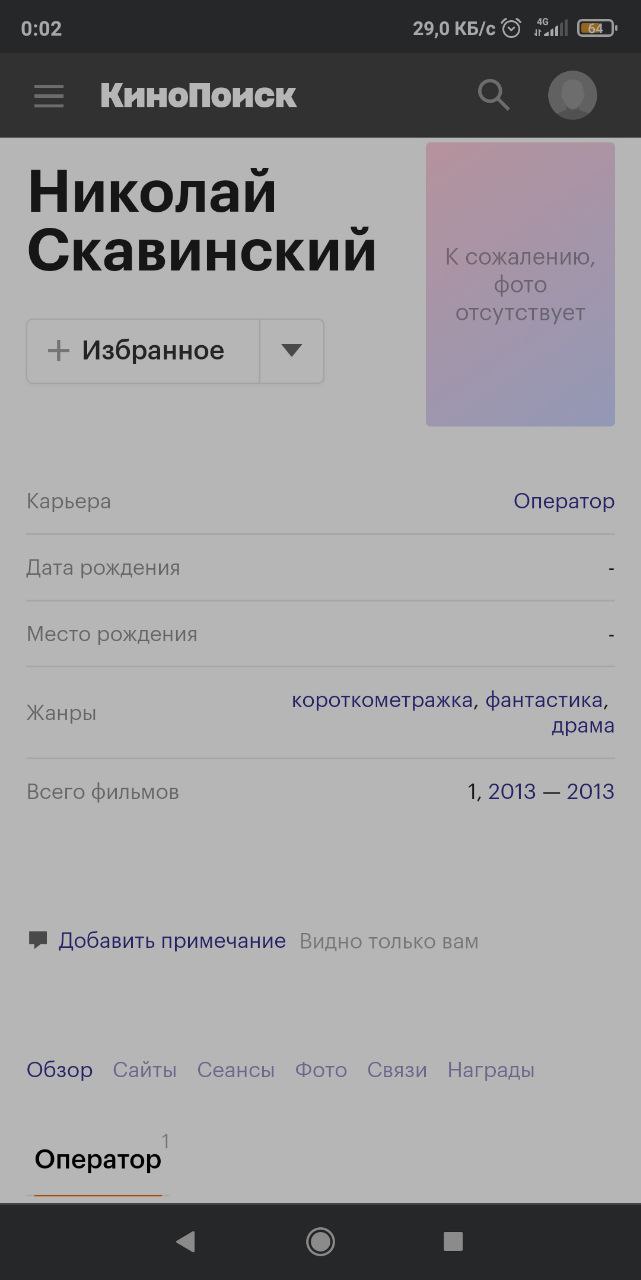Open the hamburger menu
Screen dimensions: 641x1280
[48, 96]
